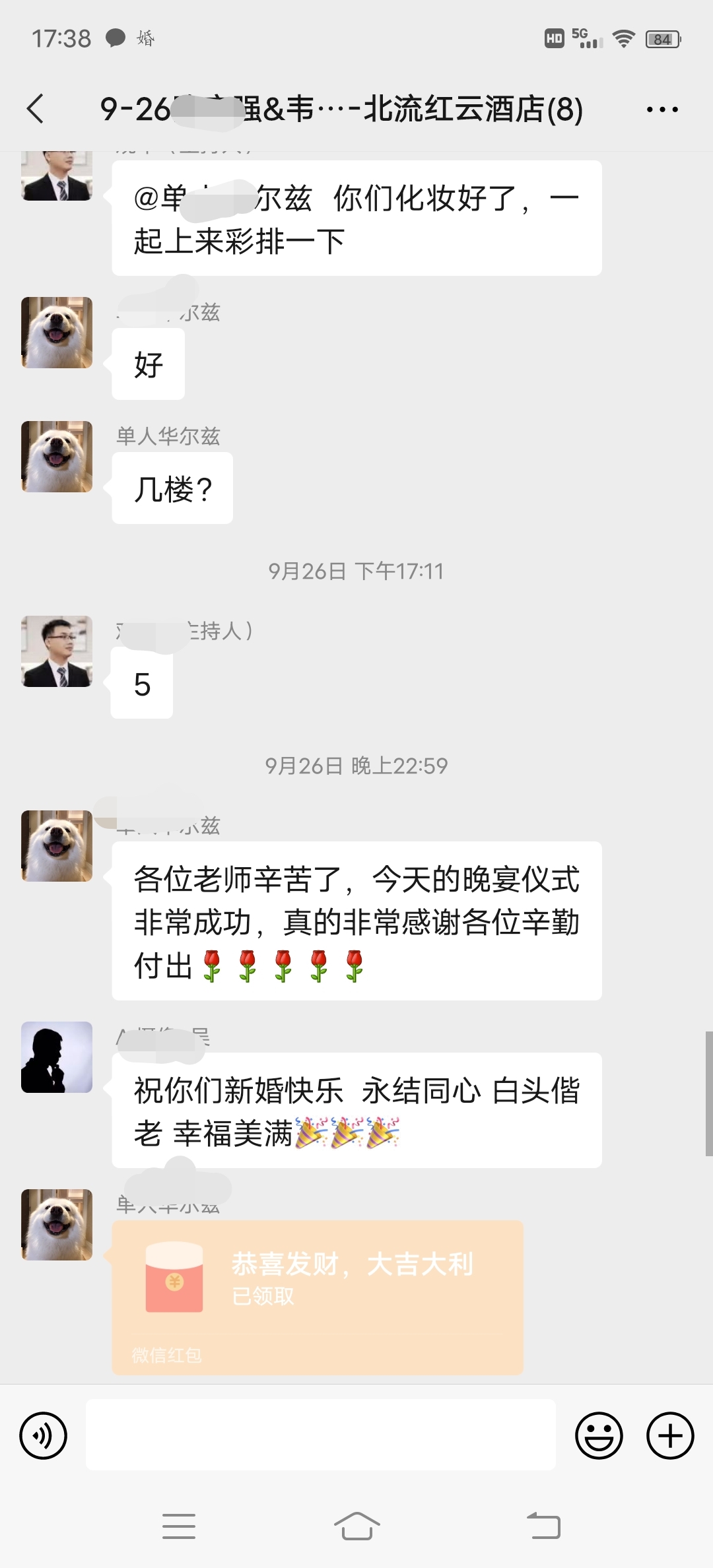713x1568 pixels.
Task: Open the chat info three-dot menu
Action: (x=662, y=110)
